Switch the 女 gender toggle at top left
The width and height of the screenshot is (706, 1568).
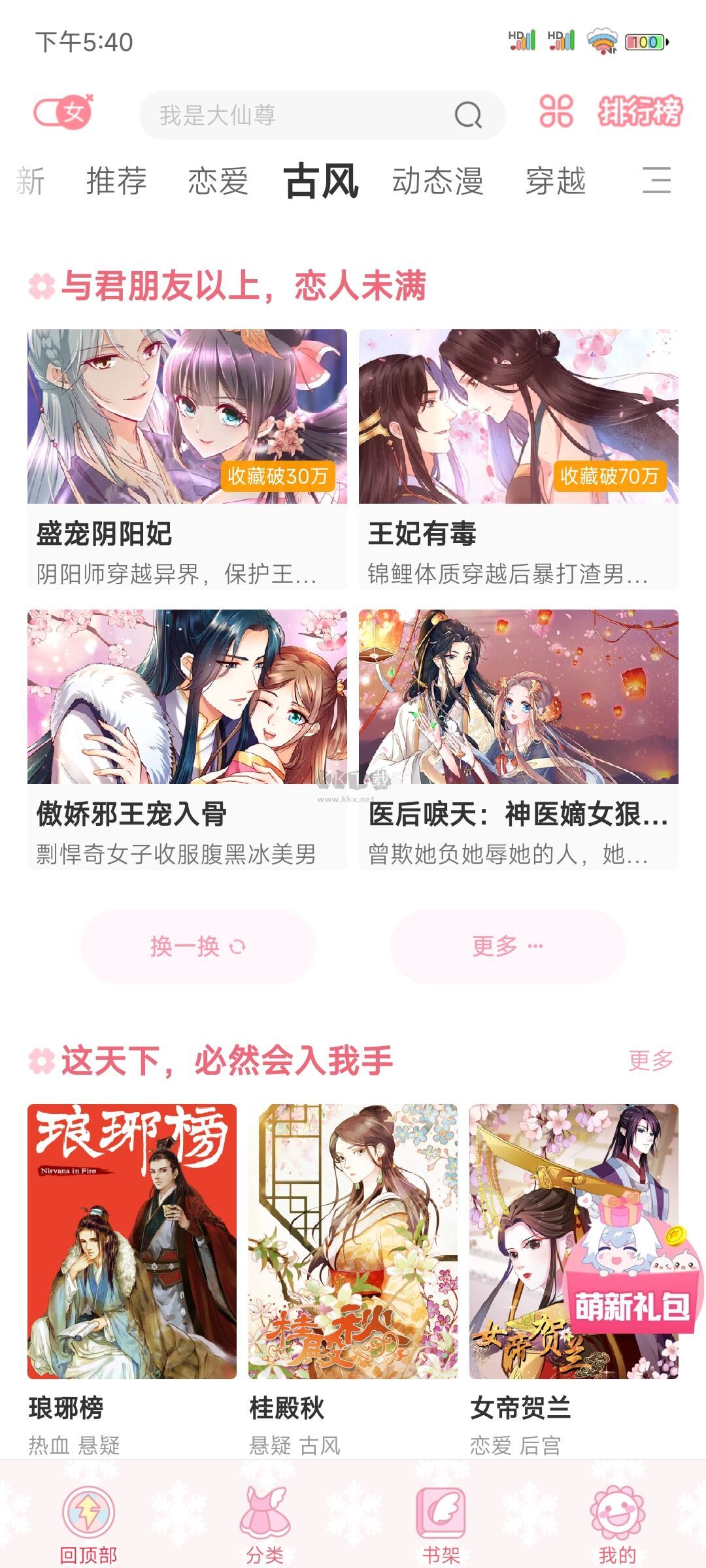point(63,111)
